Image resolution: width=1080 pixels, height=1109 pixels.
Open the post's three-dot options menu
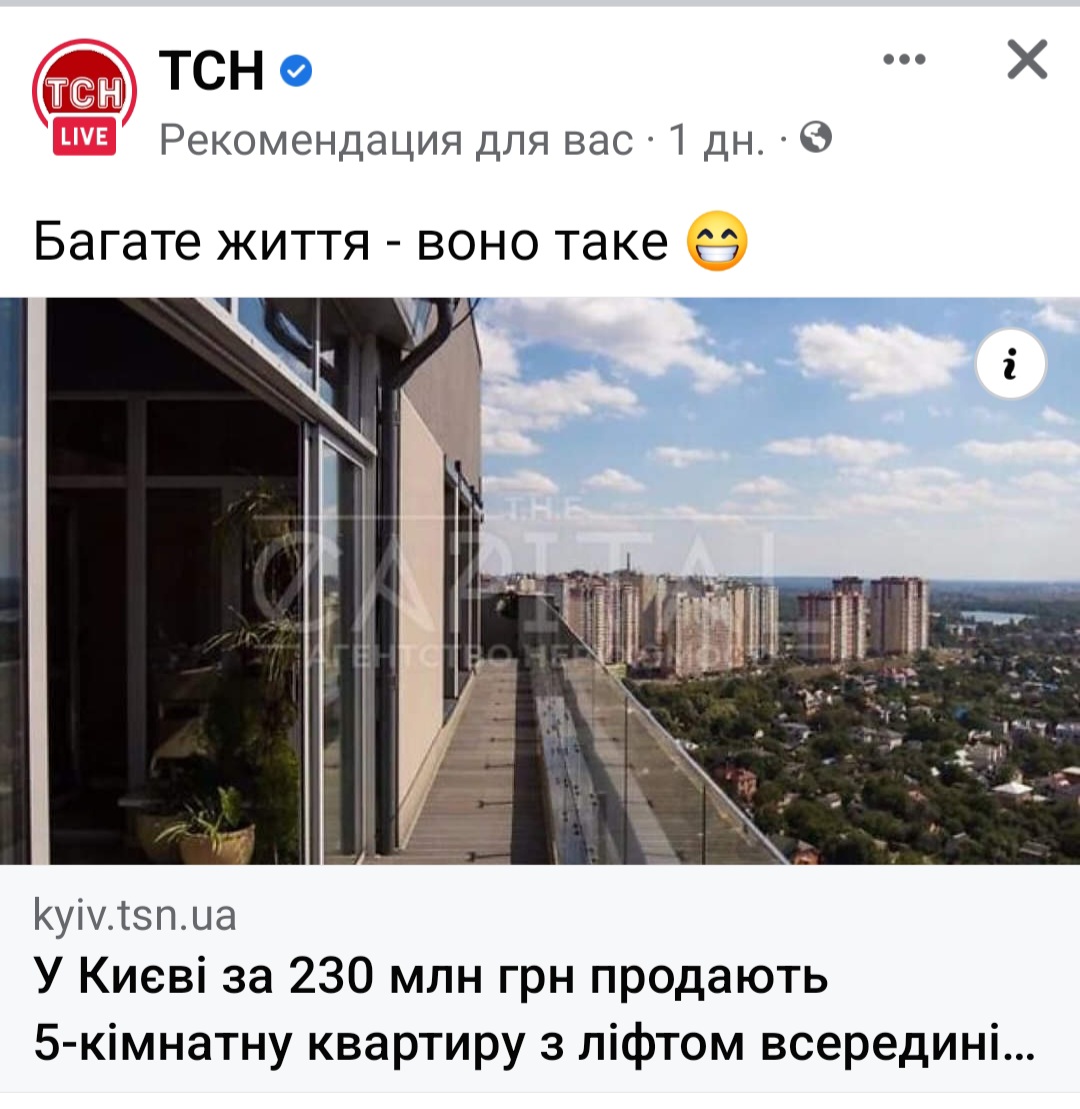[x=904, y=60]
